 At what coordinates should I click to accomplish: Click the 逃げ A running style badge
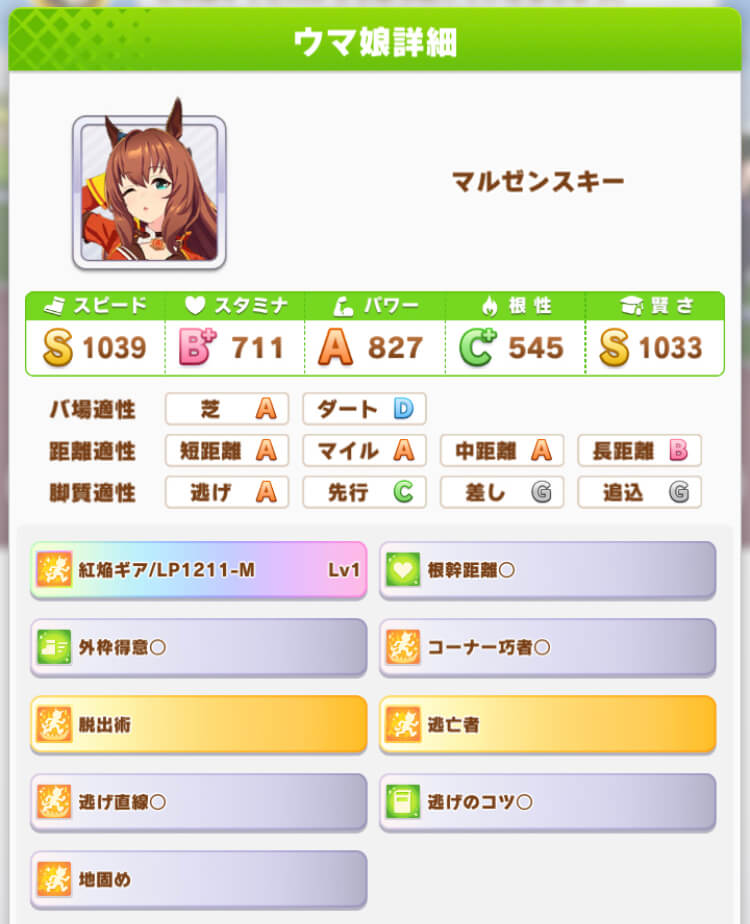click(x=226, y=492)
